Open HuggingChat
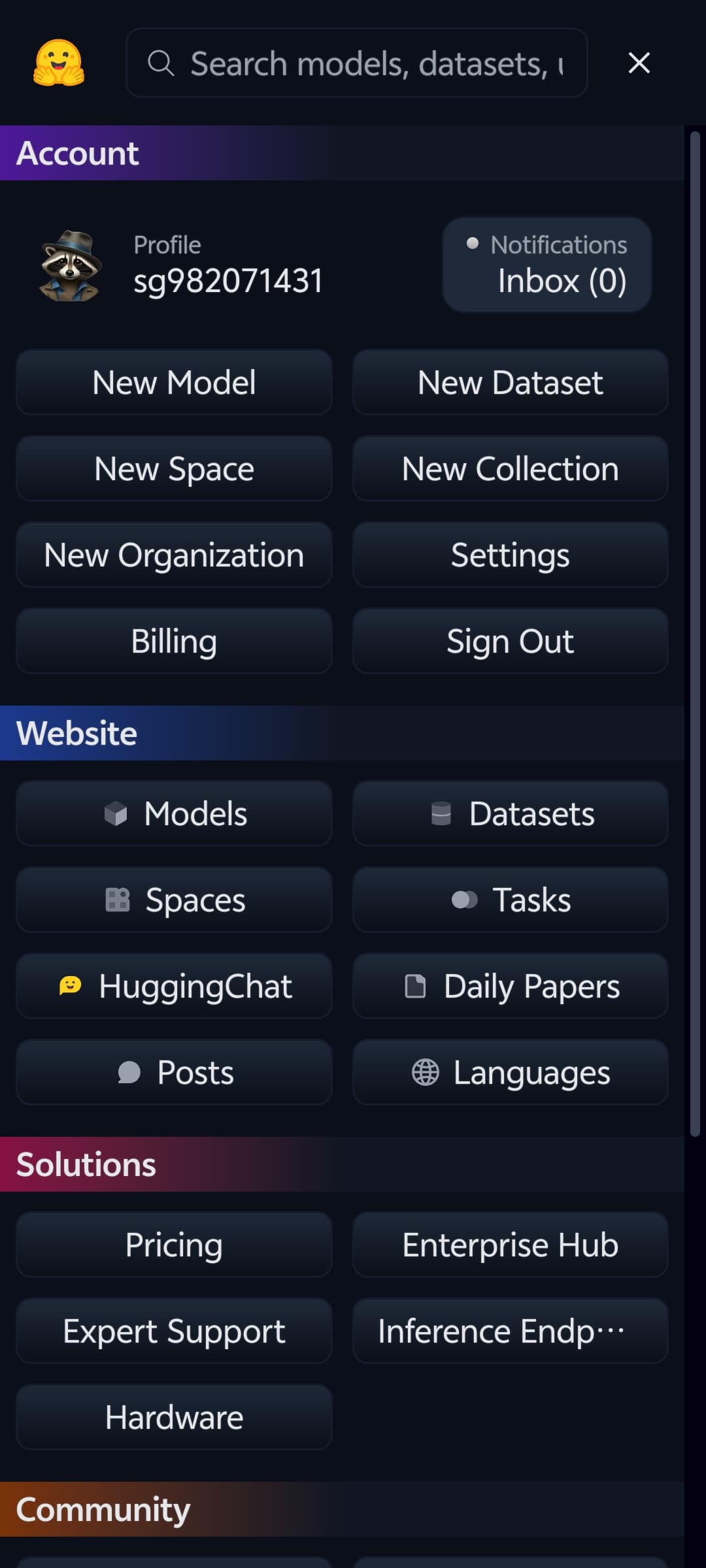 coord(174,986)
